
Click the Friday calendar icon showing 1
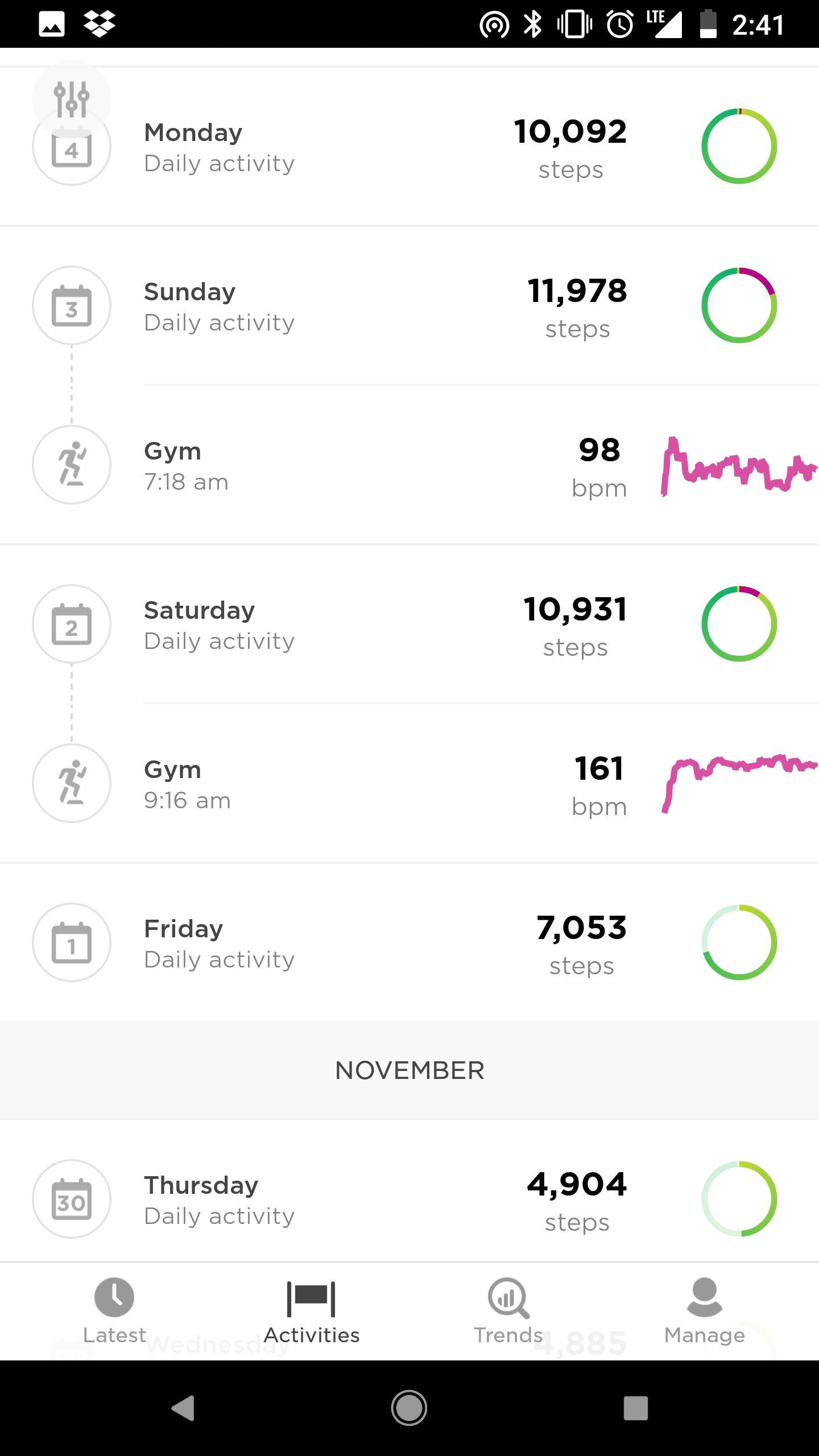point(71,942)
